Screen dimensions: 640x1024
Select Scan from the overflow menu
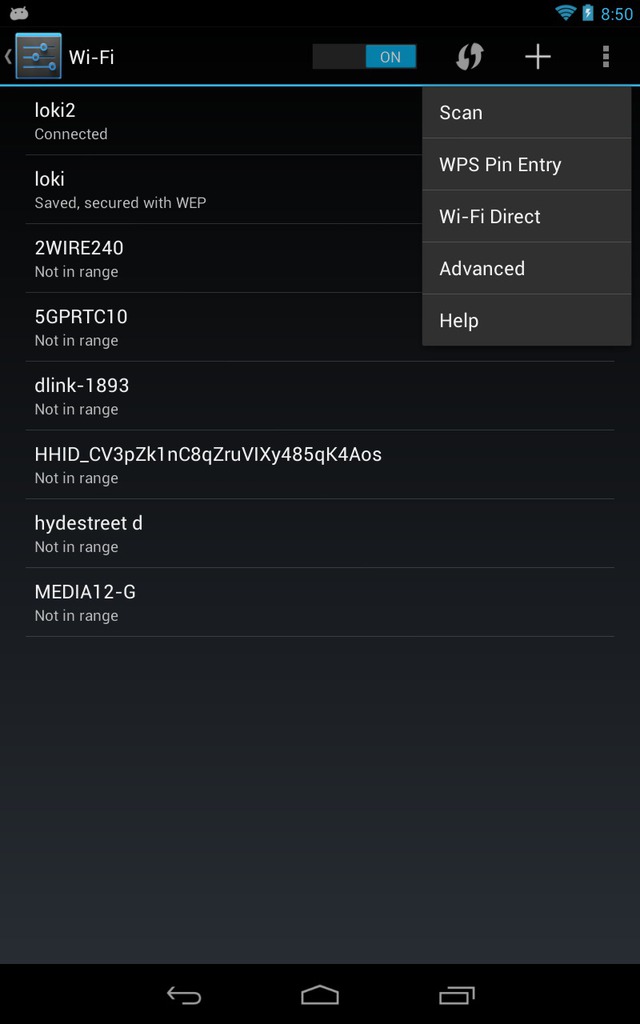526,112
